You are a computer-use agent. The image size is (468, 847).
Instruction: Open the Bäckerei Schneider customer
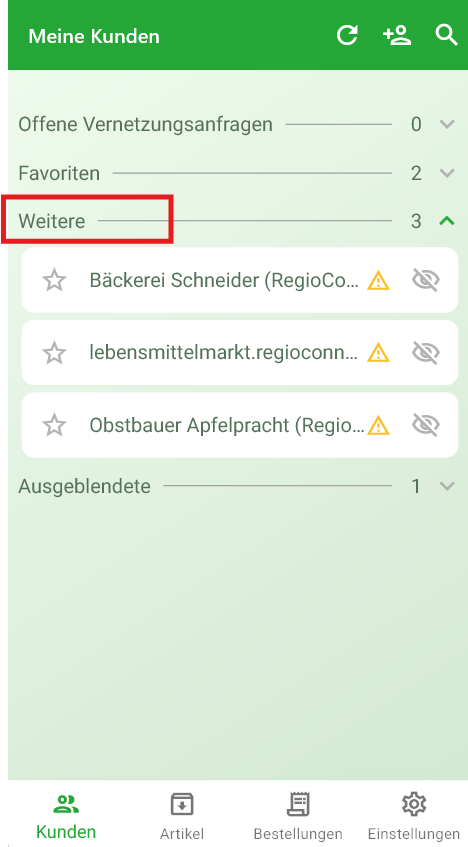223,280
